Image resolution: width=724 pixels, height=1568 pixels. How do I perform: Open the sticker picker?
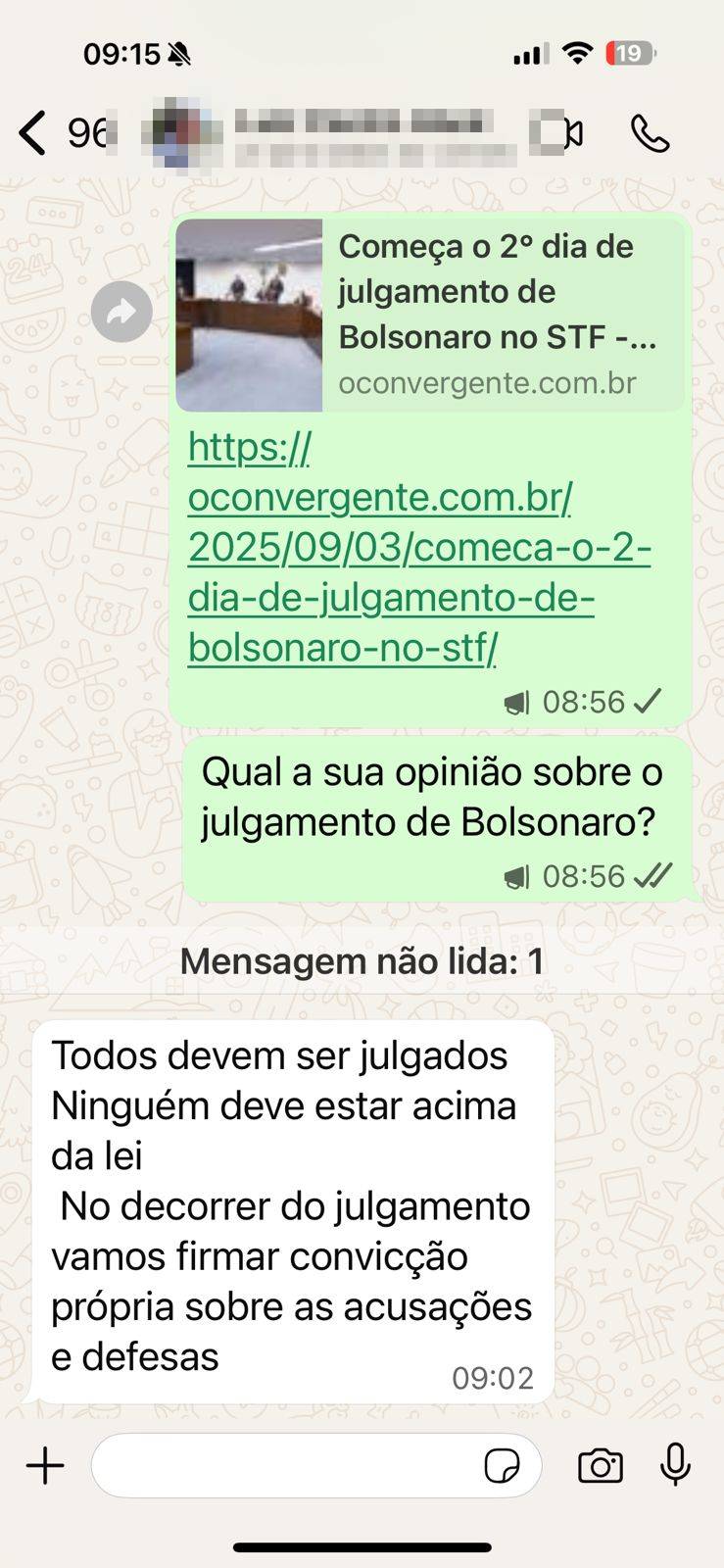pyautogui.click(x=502, y=1466)
